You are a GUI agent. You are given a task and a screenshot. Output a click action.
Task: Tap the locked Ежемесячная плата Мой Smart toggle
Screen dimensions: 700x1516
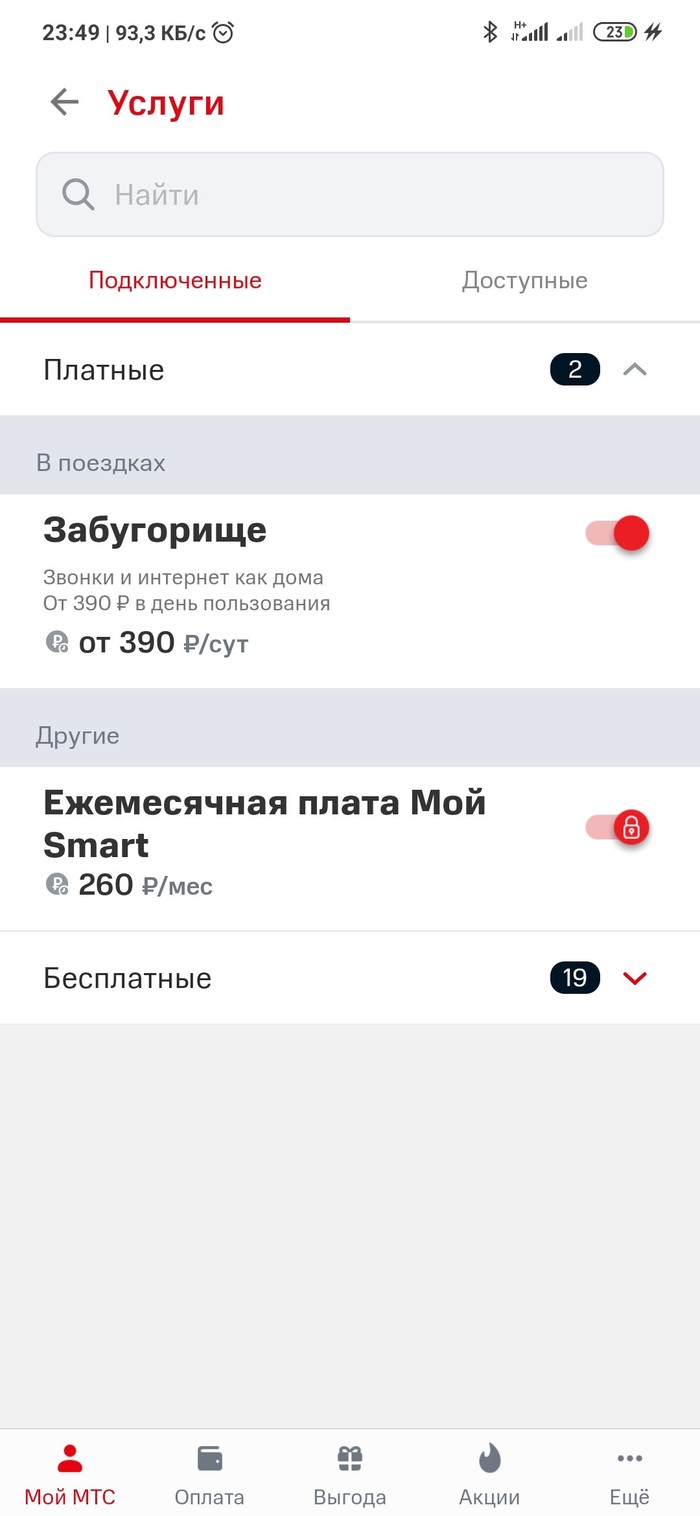pyautogui.click(x=619, y=827)
